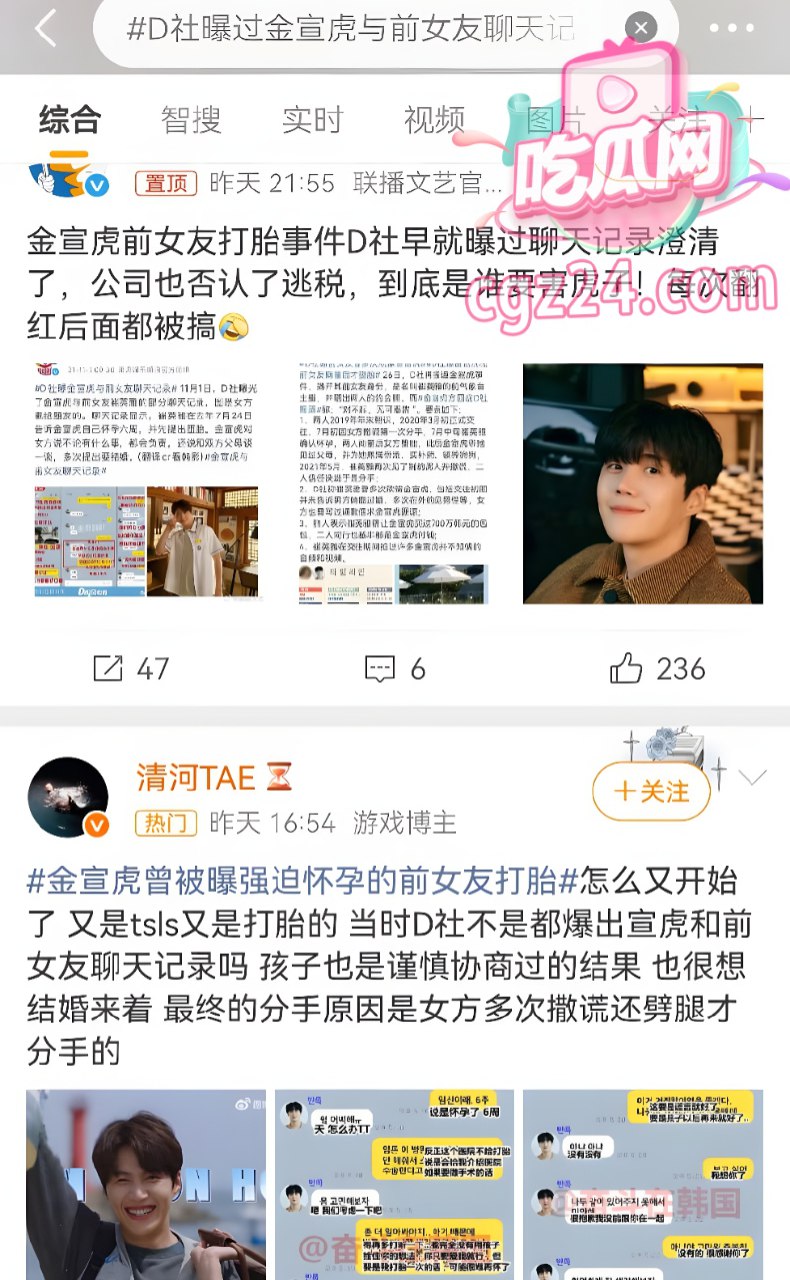Repost the pinned post with 47 shares
Screen dimensions: 790x1280
pos(130,668)
